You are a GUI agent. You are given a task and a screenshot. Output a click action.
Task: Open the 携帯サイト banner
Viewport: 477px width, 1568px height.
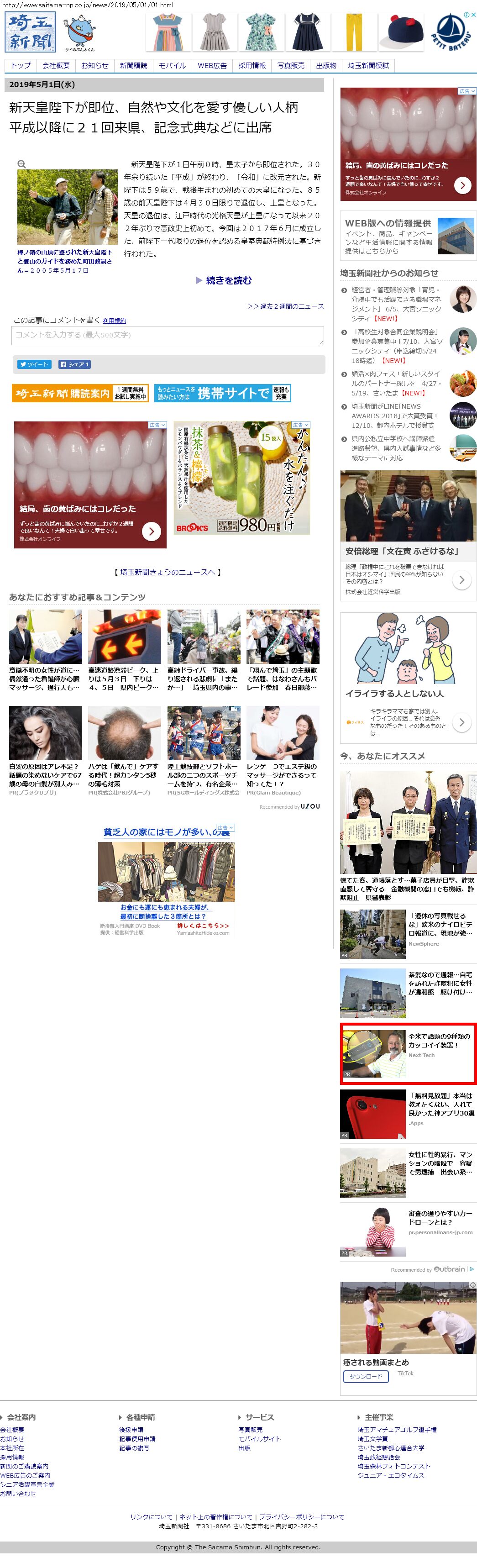tap(222, 393)
